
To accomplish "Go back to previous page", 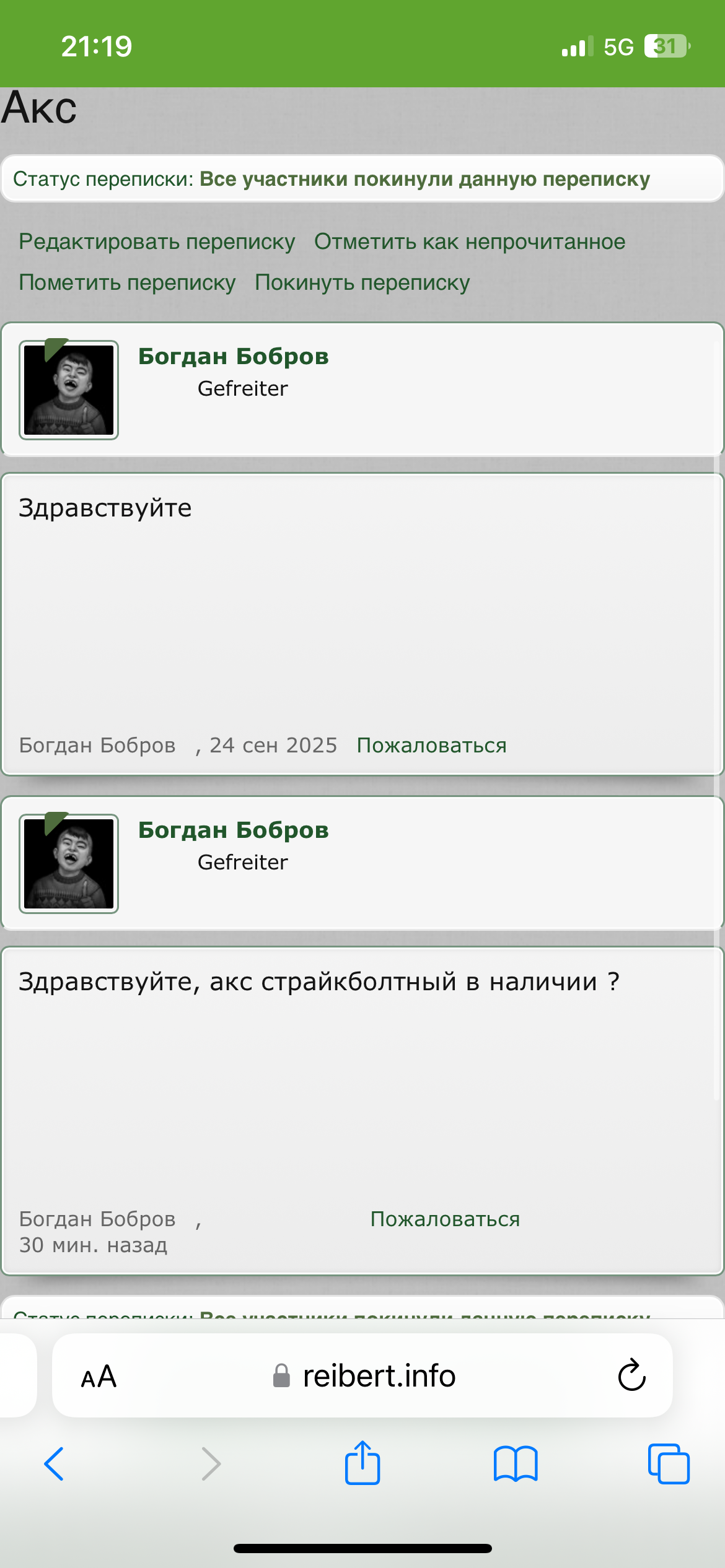I will click(55, 1464).
